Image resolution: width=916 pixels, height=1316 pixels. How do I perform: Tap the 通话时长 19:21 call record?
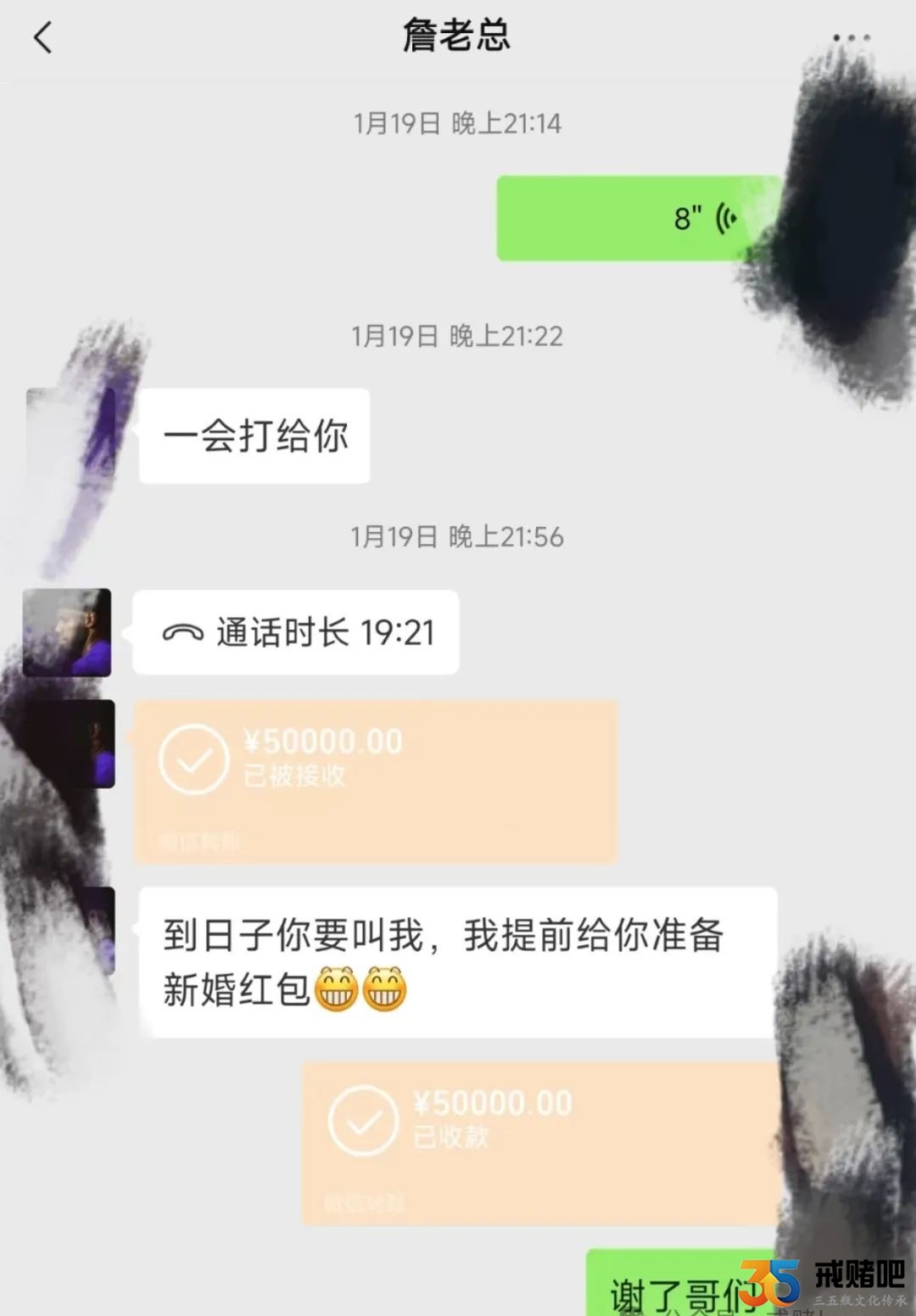click(296, 633)
